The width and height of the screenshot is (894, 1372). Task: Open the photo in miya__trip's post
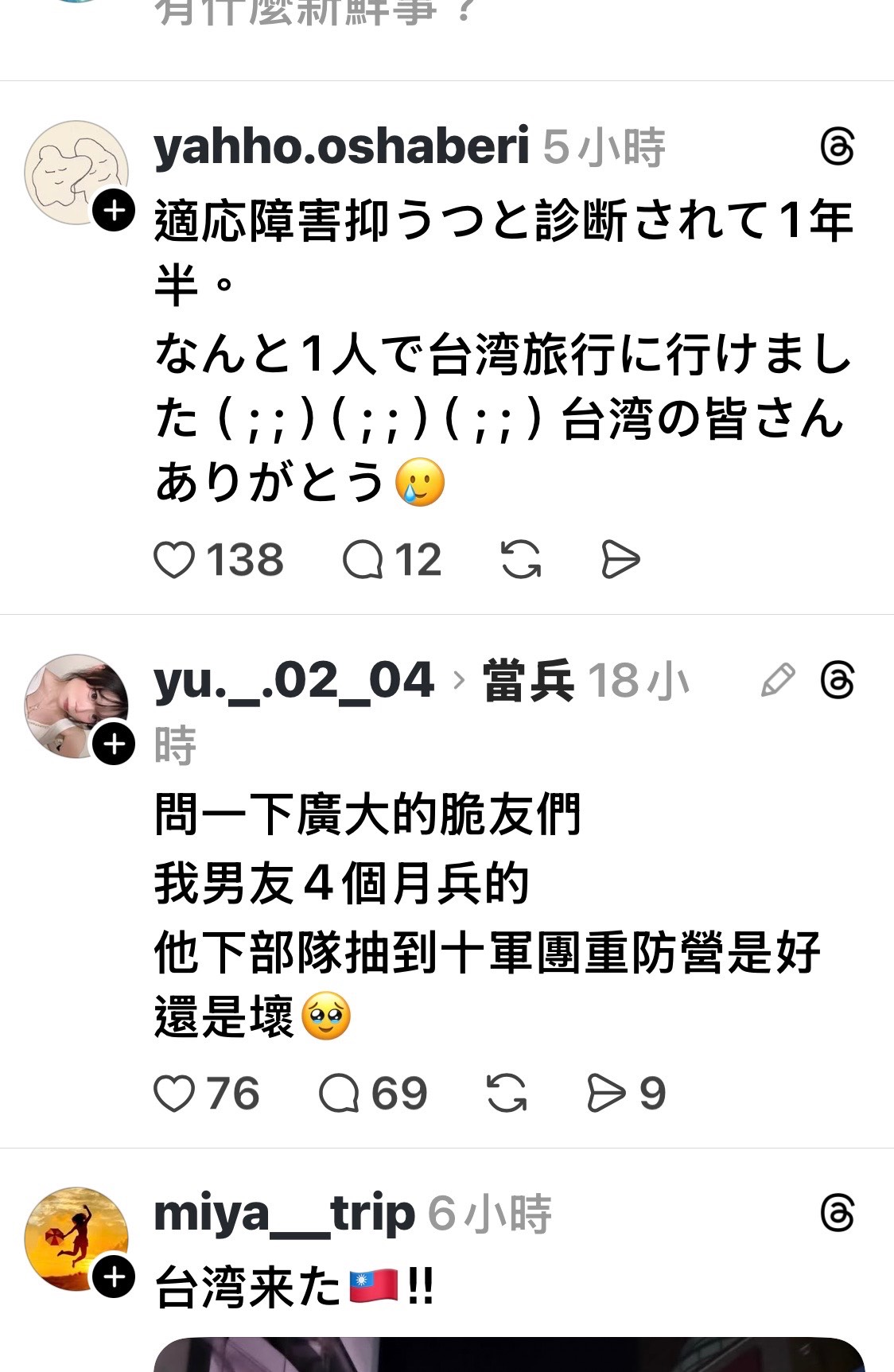click(509, 1355)
